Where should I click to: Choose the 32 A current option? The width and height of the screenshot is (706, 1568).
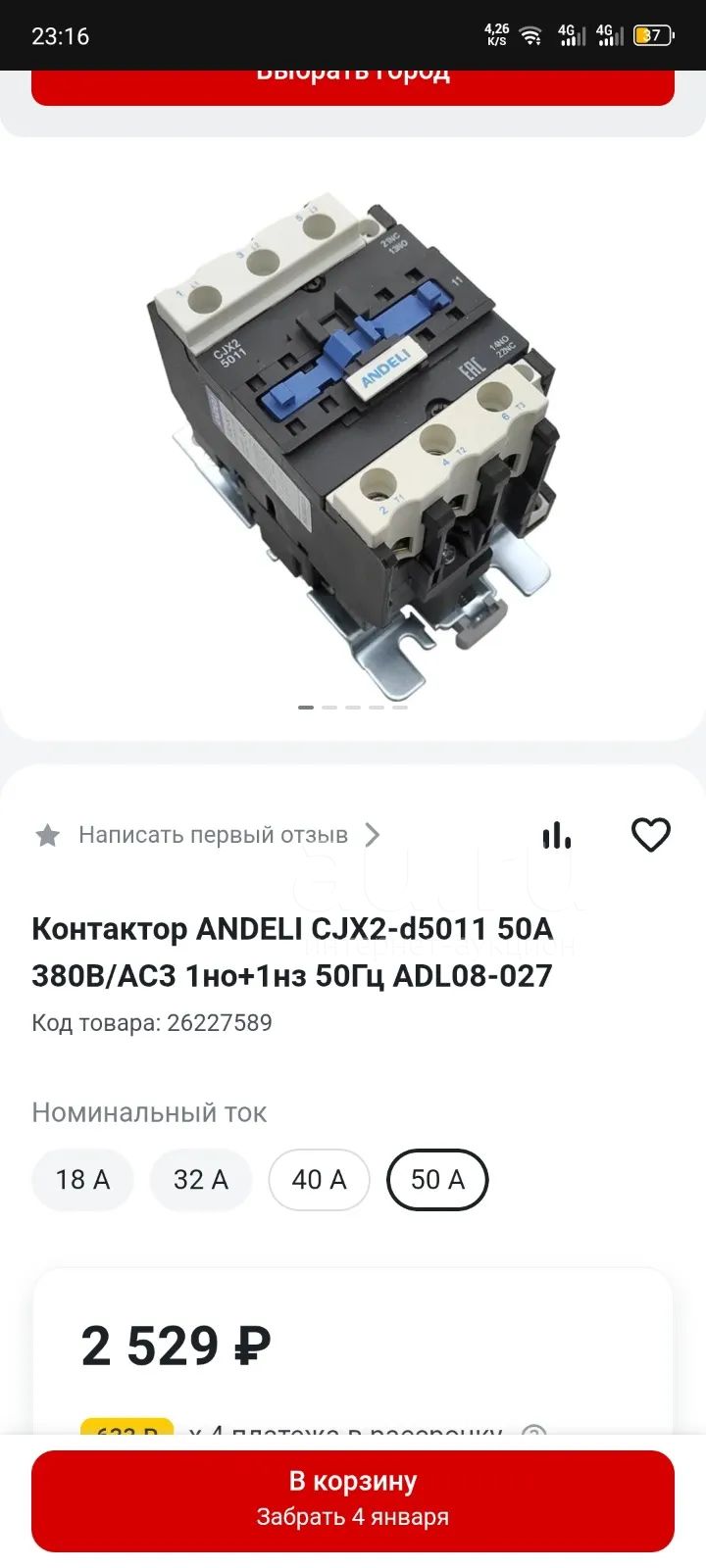pyautogui.click(x=201, y=1180)
